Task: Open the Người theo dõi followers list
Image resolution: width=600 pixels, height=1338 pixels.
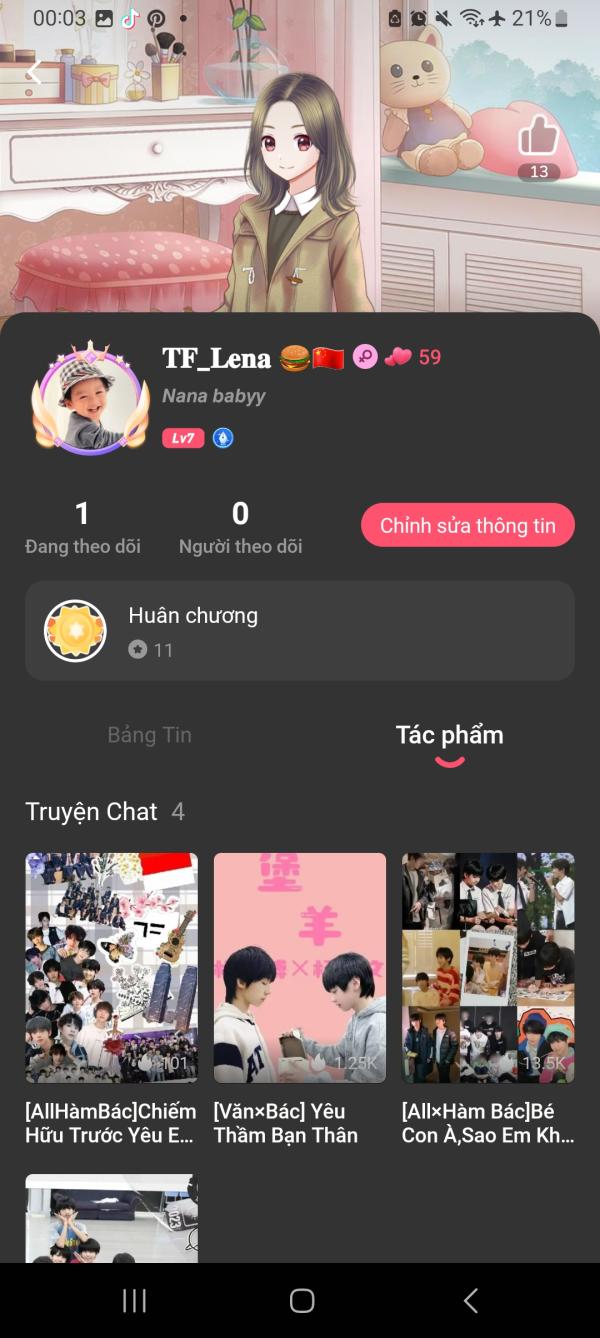Action: pyautogui.click(x=240, y=528)
